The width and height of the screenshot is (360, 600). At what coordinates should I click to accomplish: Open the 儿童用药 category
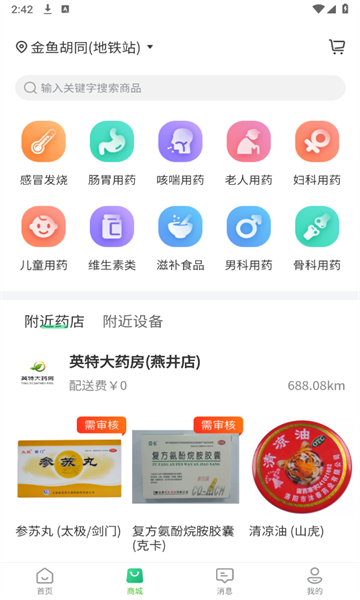[x=44, y=239]
